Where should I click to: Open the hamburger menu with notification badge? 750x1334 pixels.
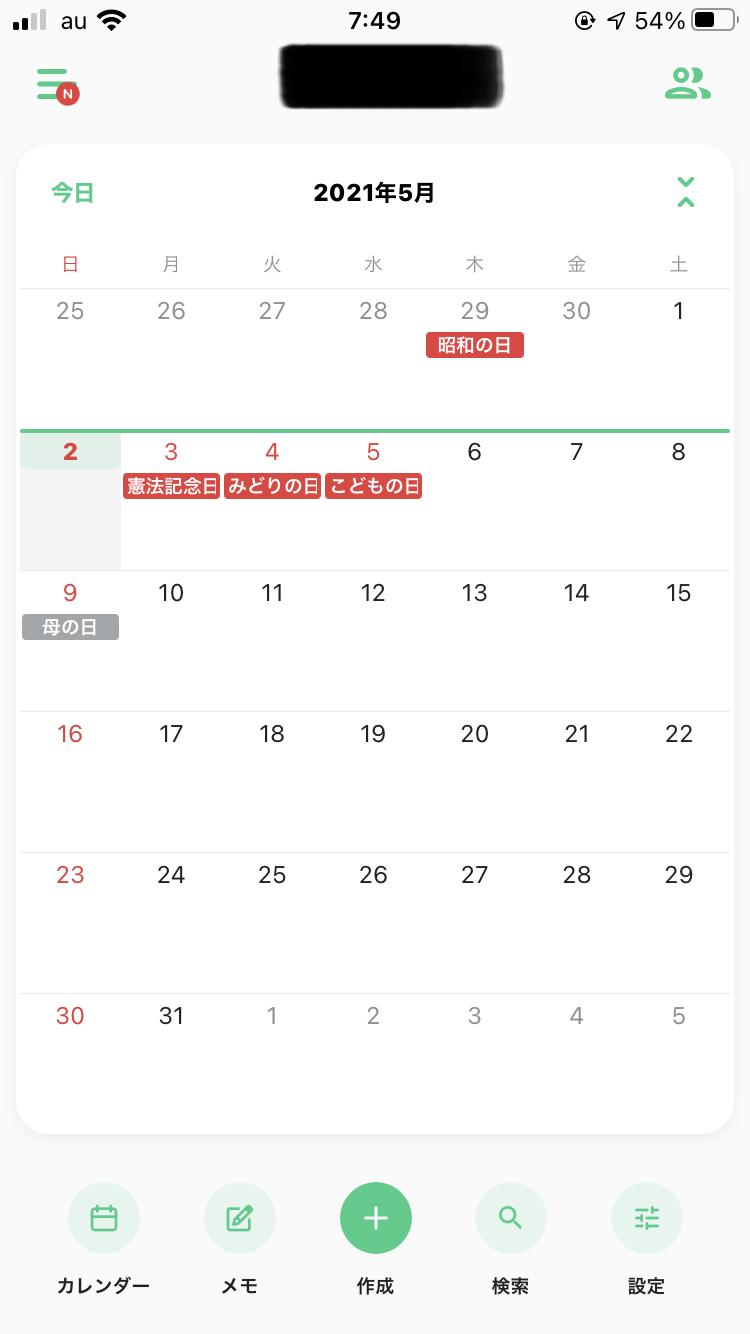56,85
